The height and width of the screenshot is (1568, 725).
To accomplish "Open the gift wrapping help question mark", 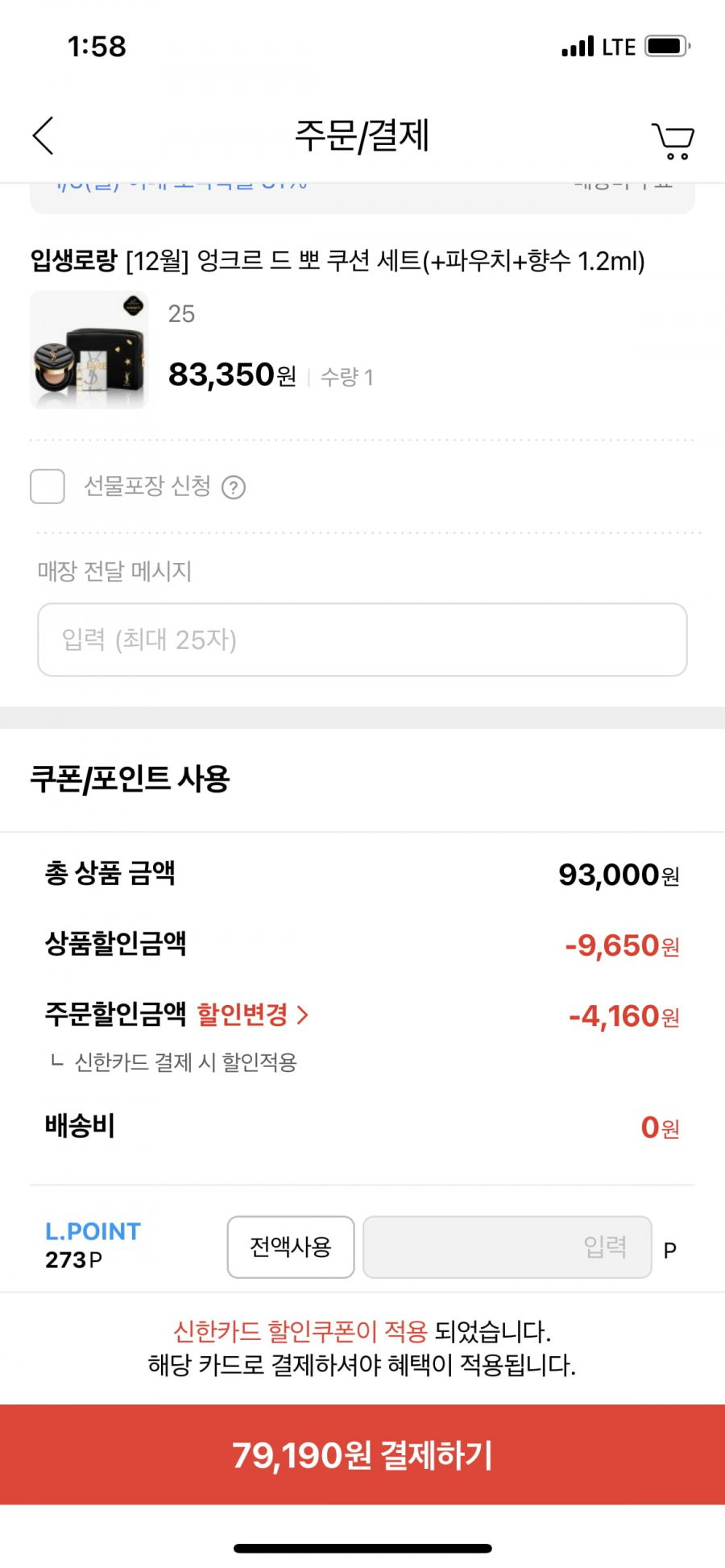I will 234,487.
